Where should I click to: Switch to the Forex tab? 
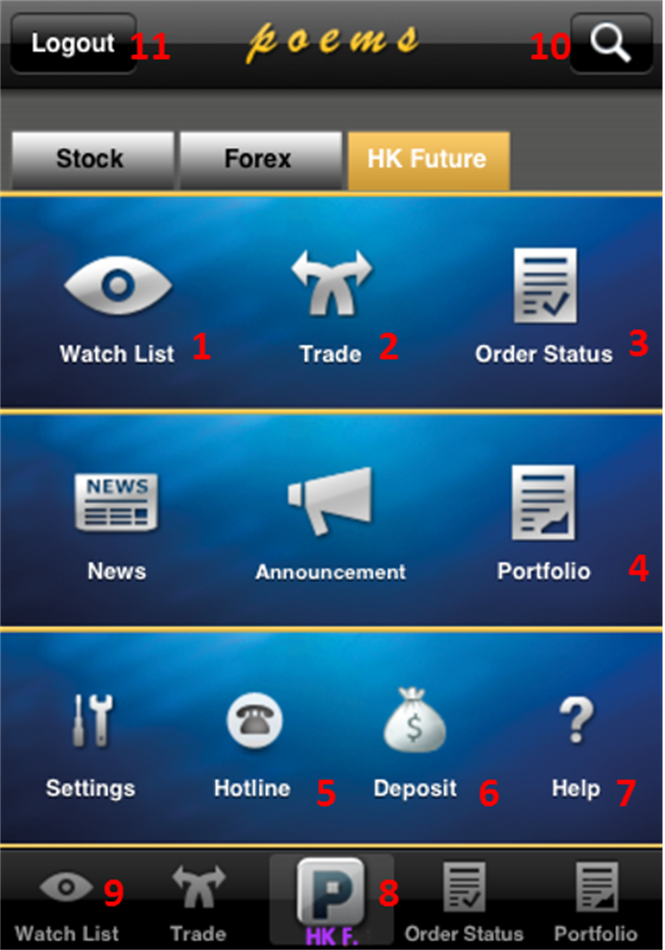point(259,159)
